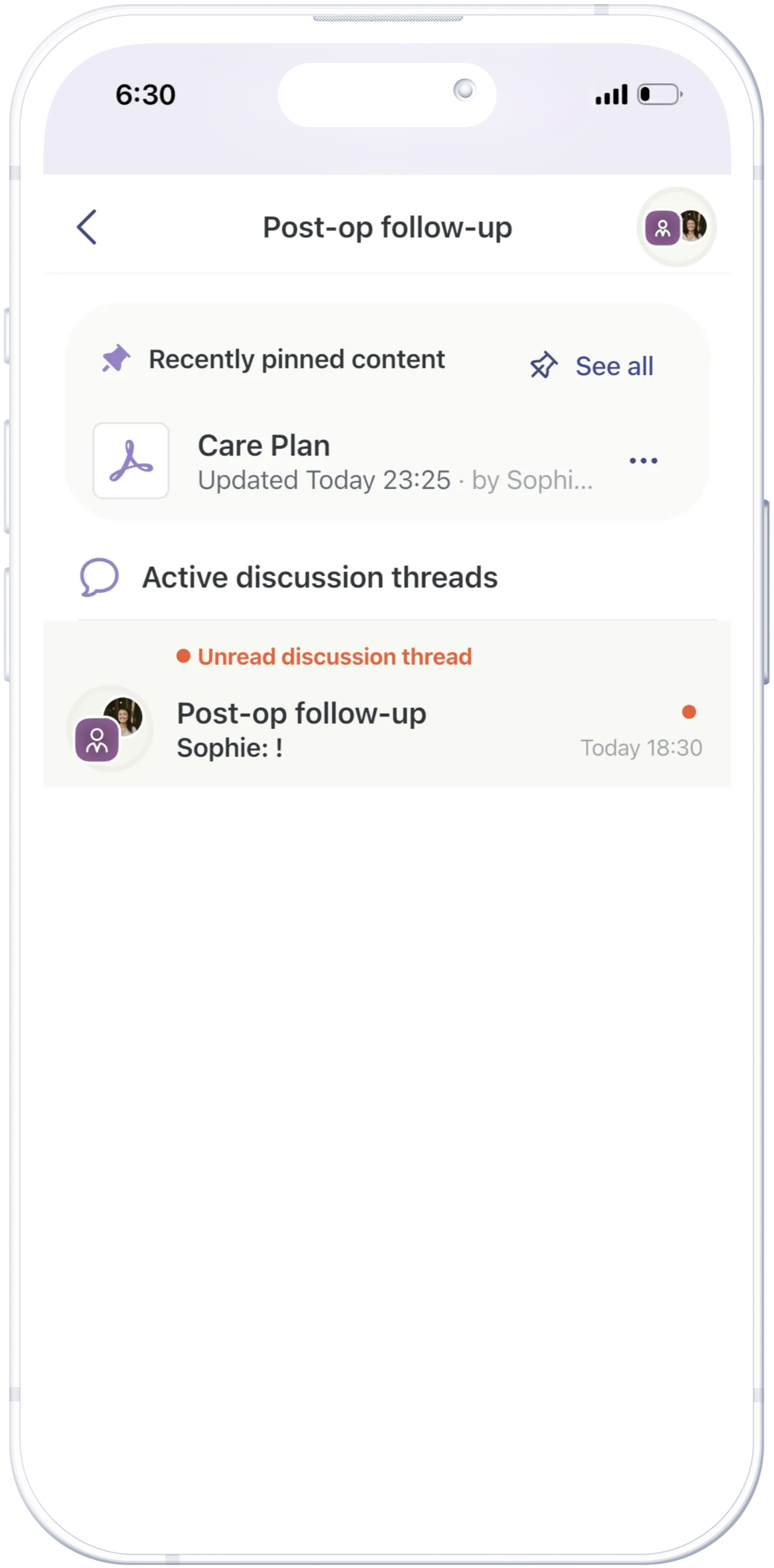Screen dimensions: 774x1568
Task: Open the unread Post-op follow-up thread
Action: tap(387, 729)
